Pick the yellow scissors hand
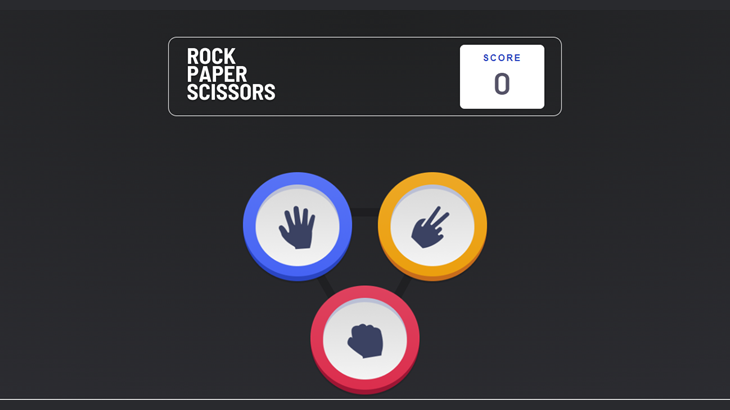This screenshot has height=410, width=730. coord(432,227)
